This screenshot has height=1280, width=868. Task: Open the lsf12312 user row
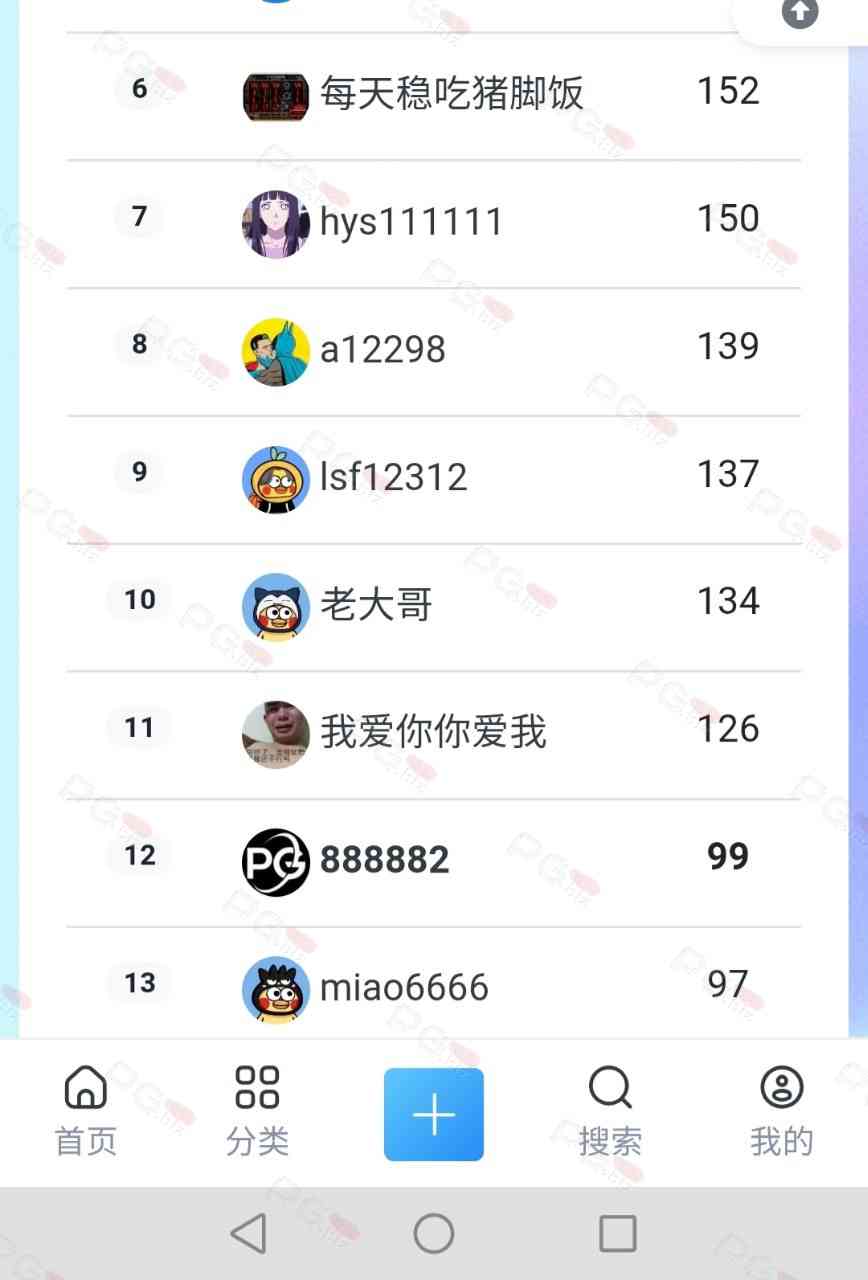coord(393,477)
